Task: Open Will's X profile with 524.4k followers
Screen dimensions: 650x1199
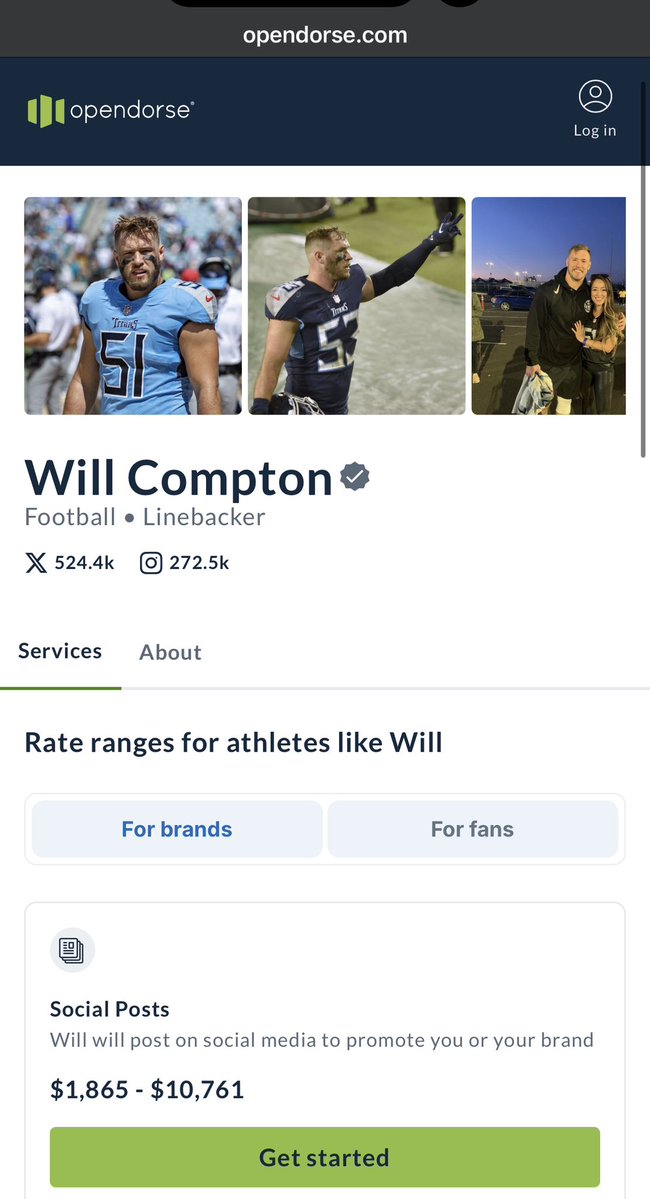Action: click(x=70, y=564)
